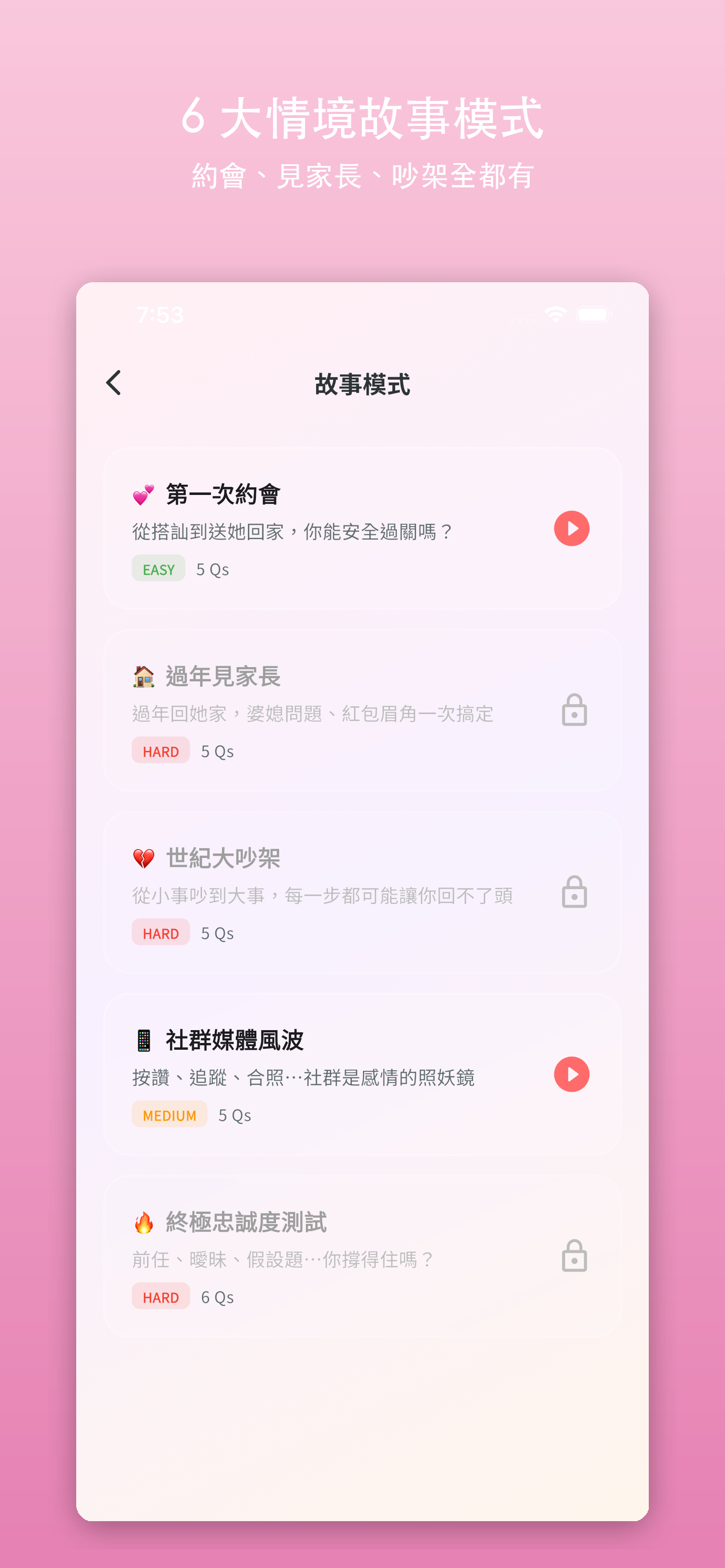Play the 第一次約會 story mode
The height and width of the screenshot is (1568, 725).
click(x=570, y=528)
